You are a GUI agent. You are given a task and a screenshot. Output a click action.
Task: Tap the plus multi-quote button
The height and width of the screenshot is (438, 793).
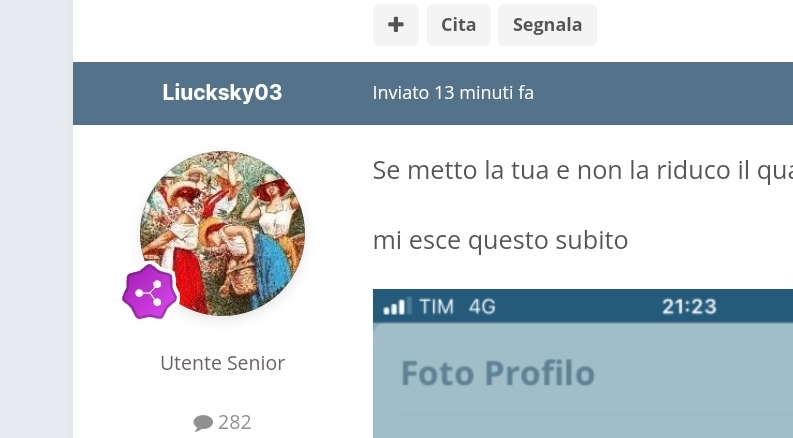point(395,25)
